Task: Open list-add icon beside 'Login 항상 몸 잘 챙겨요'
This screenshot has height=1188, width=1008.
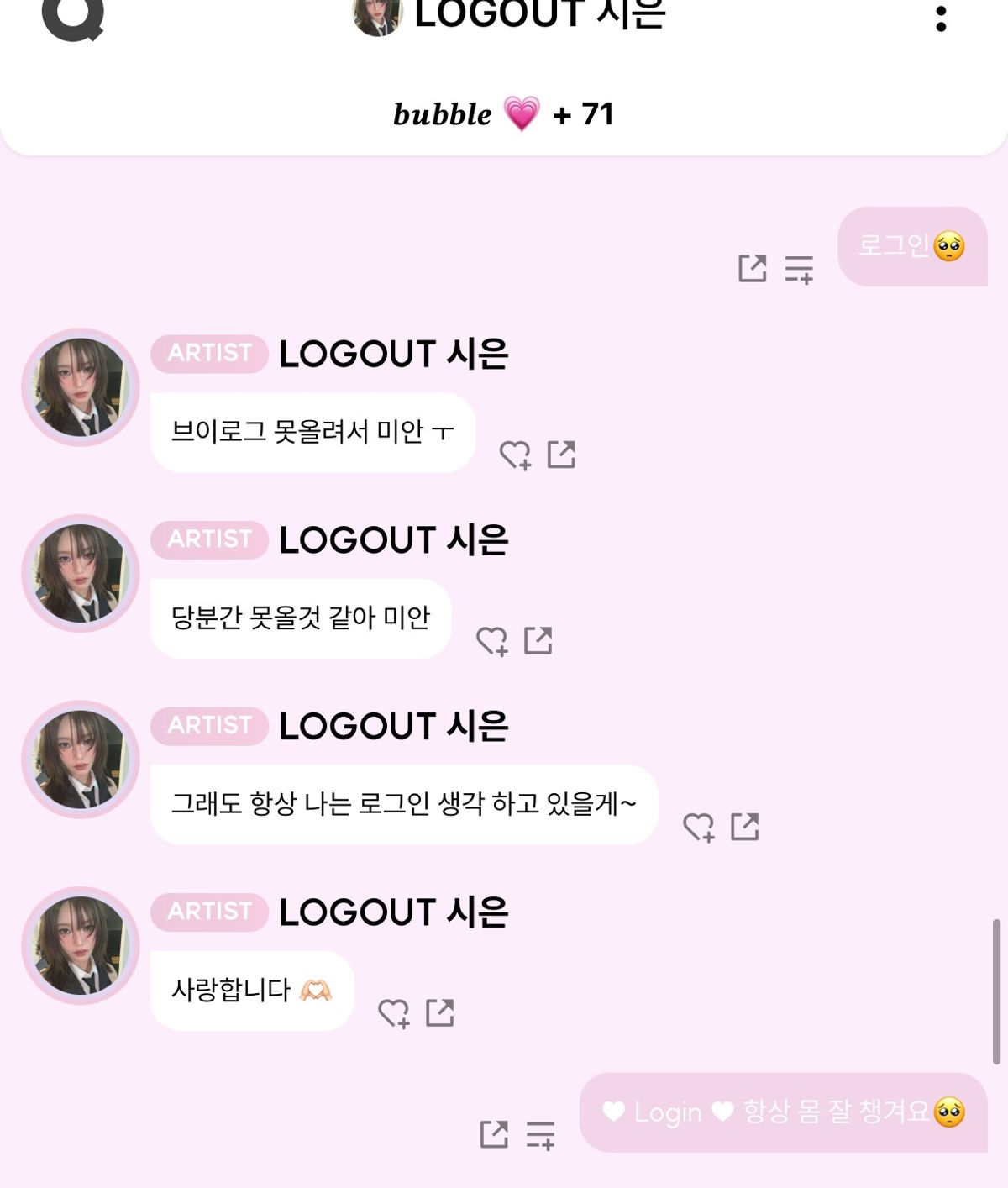Action: (540, 1135)
